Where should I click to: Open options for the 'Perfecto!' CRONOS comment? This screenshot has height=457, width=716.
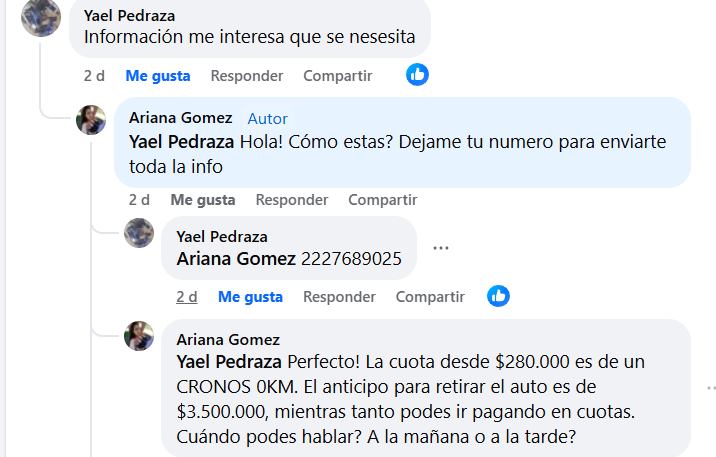(711, 387)
